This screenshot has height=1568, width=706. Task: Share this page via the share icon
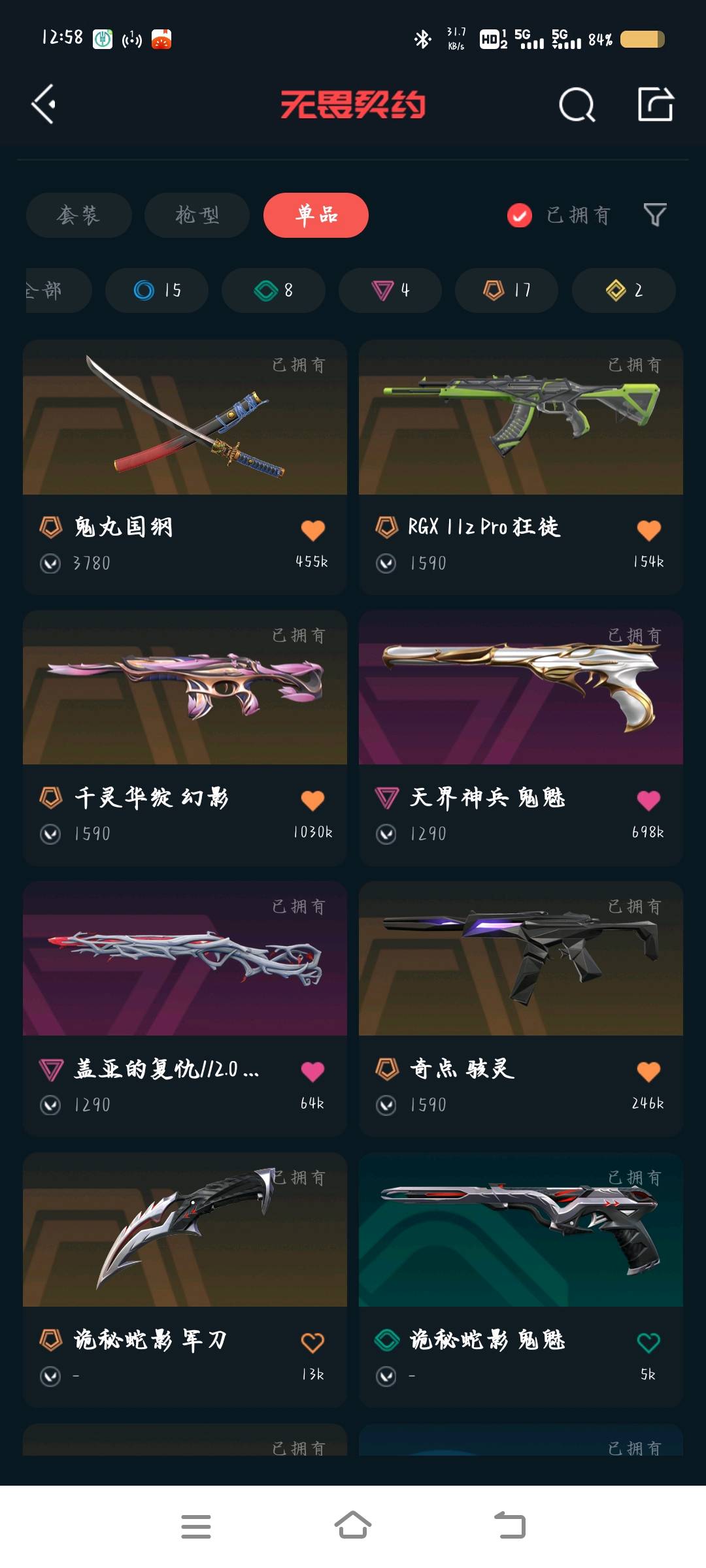click(655, 105)
